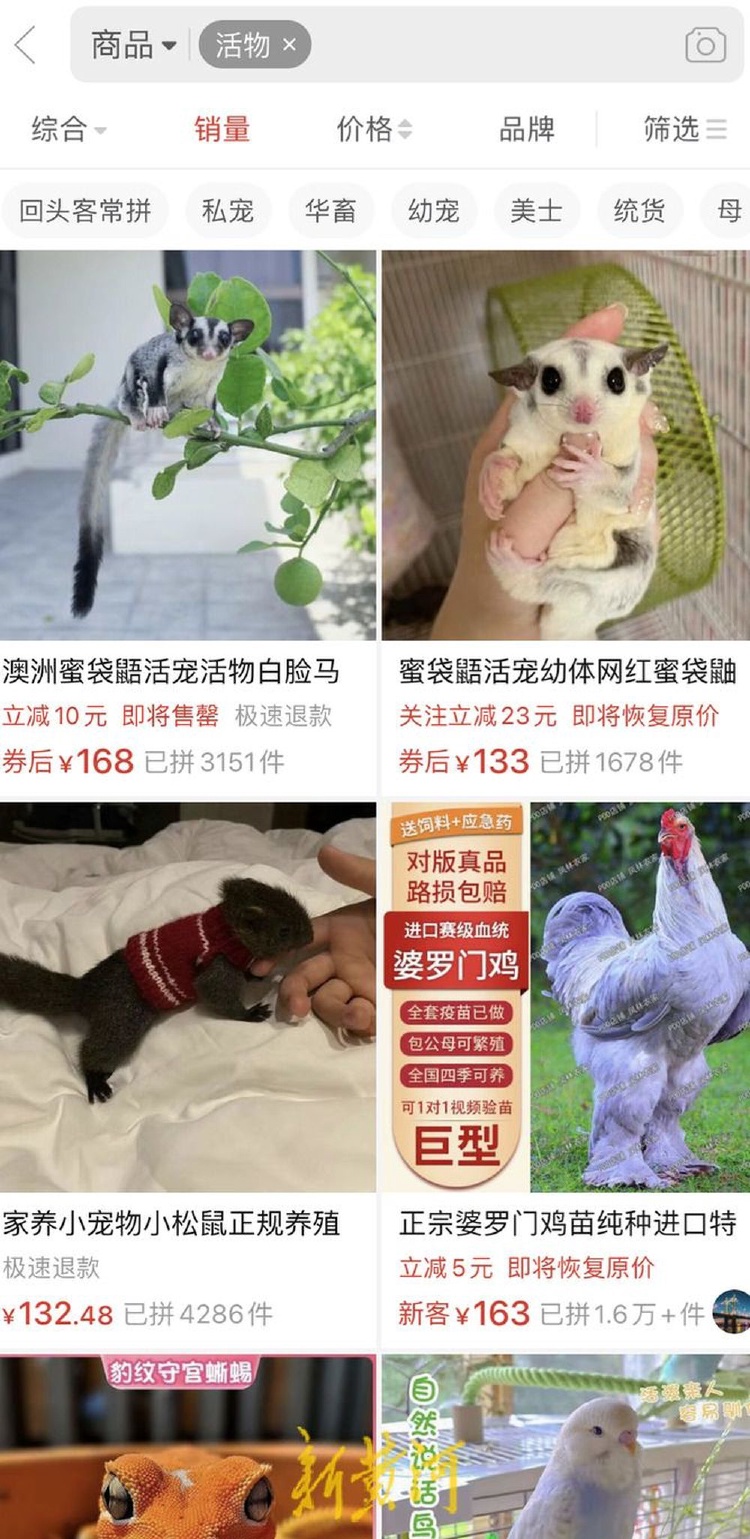
Task: Choose the 幼宠 chip
Action: (x=434, y=211)
